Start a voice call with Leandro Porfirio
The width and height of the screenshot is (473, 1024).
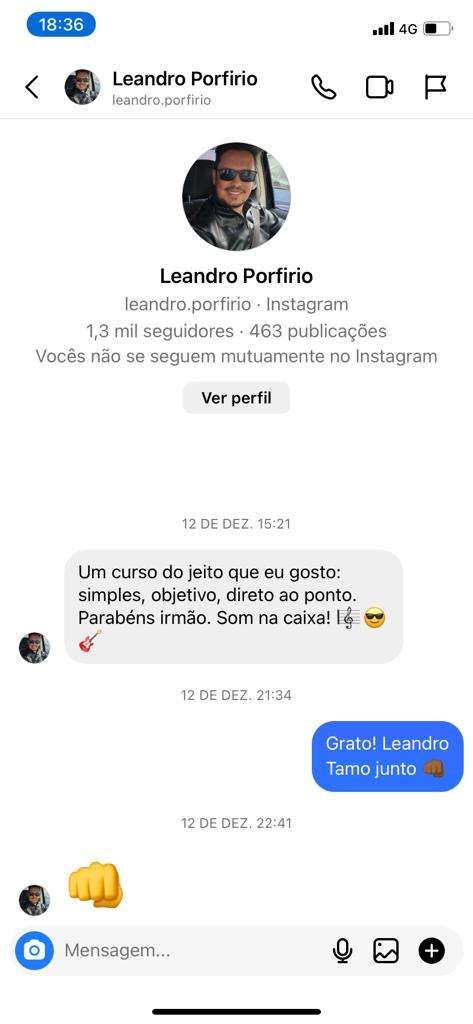(323, 87)
